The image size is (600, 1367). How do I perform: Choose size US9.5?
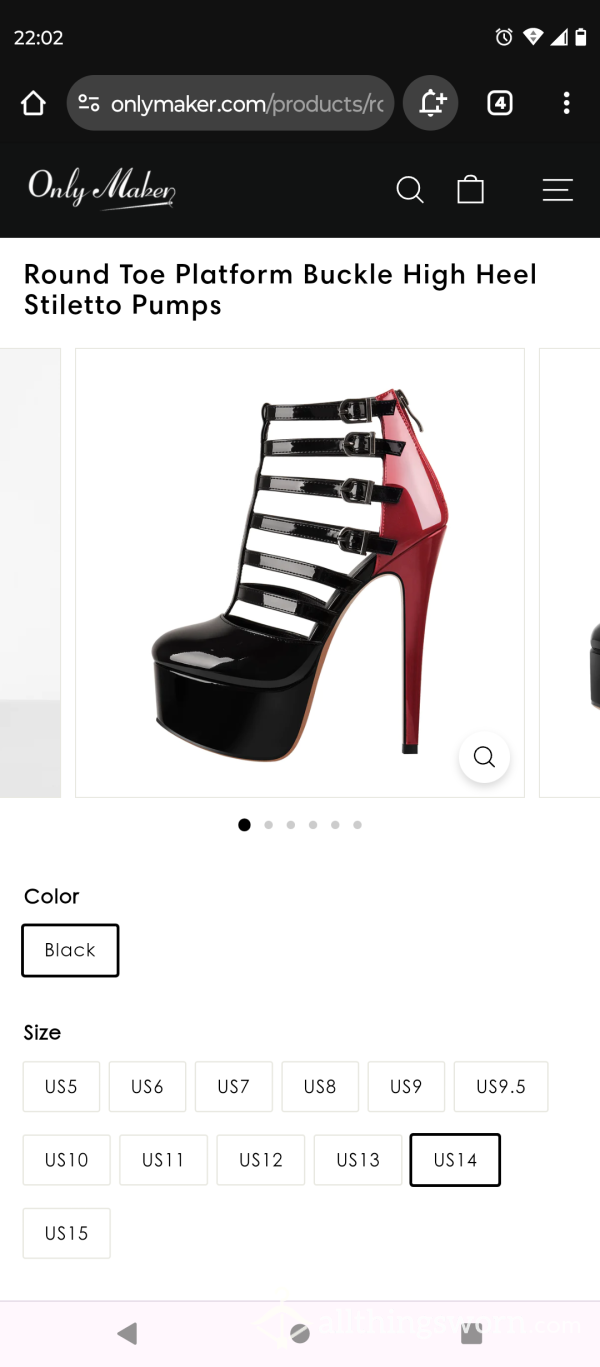501,1087
